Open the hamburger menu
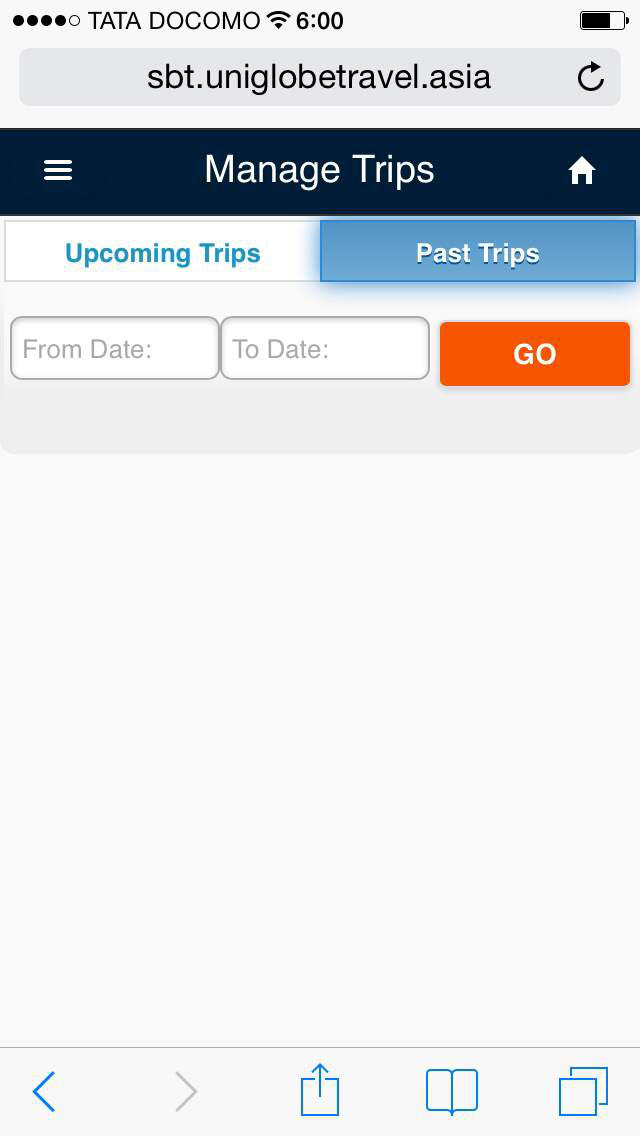 coord(58,171)
